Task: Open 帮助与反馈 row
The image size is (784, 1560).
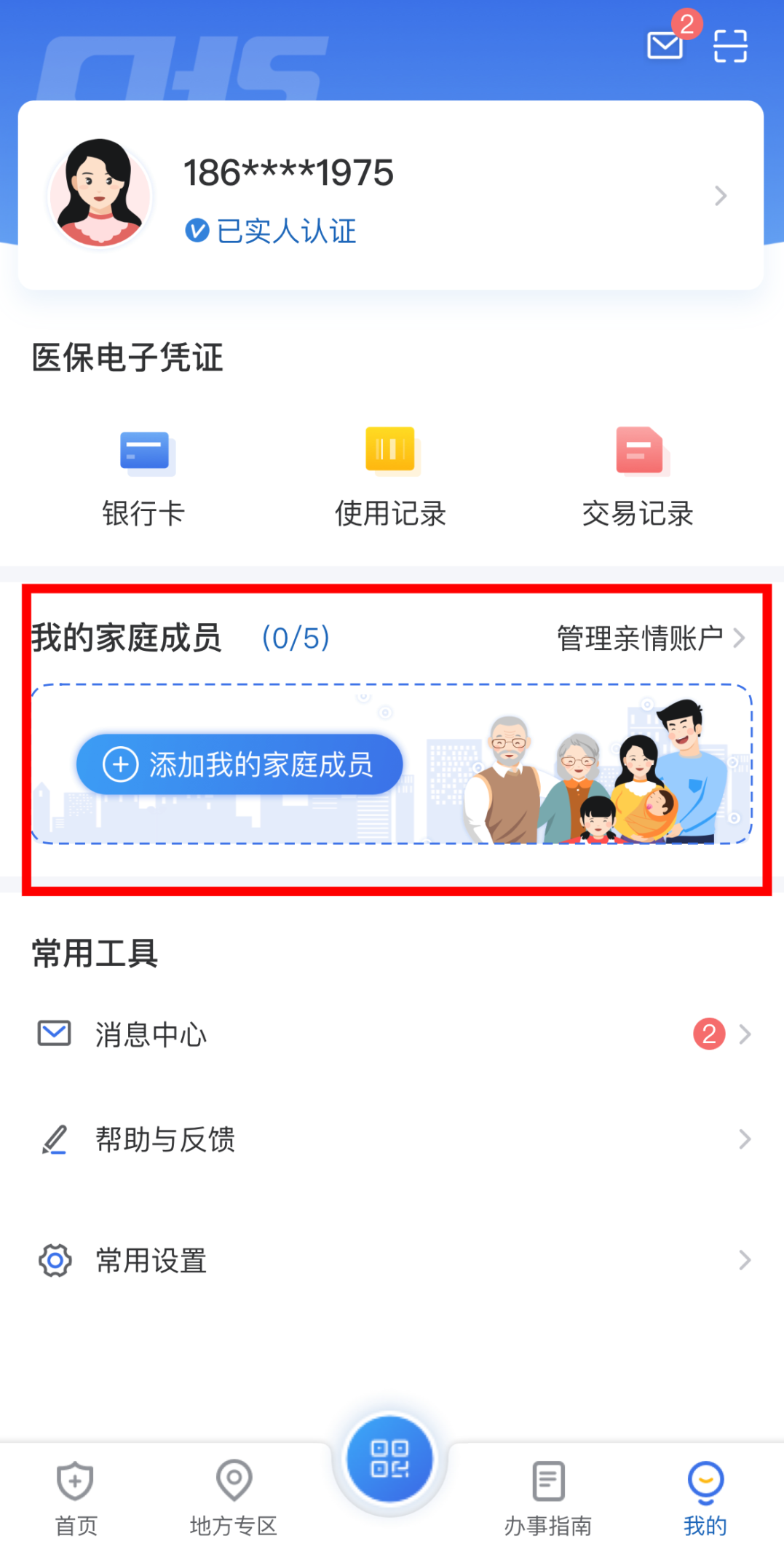Action: 392,1139
